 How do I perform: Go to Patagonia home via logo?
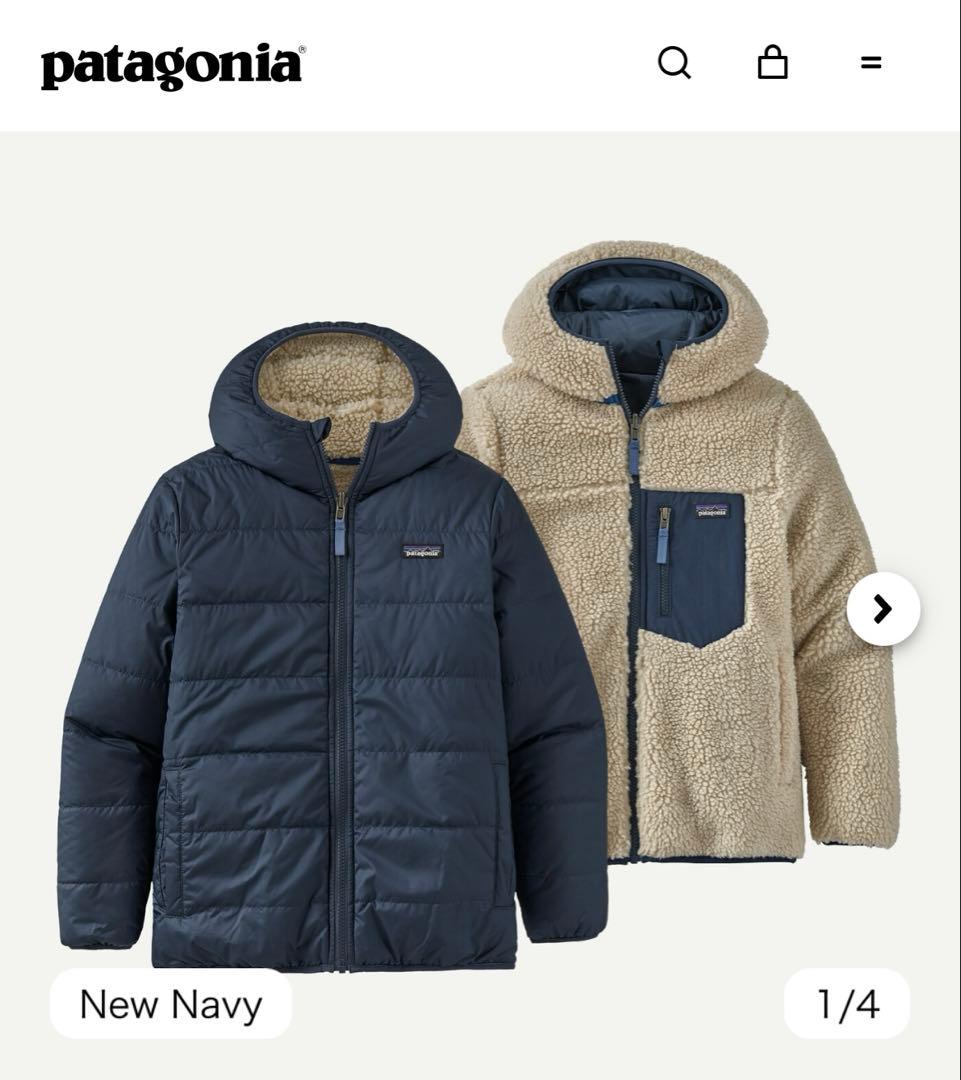172,66
